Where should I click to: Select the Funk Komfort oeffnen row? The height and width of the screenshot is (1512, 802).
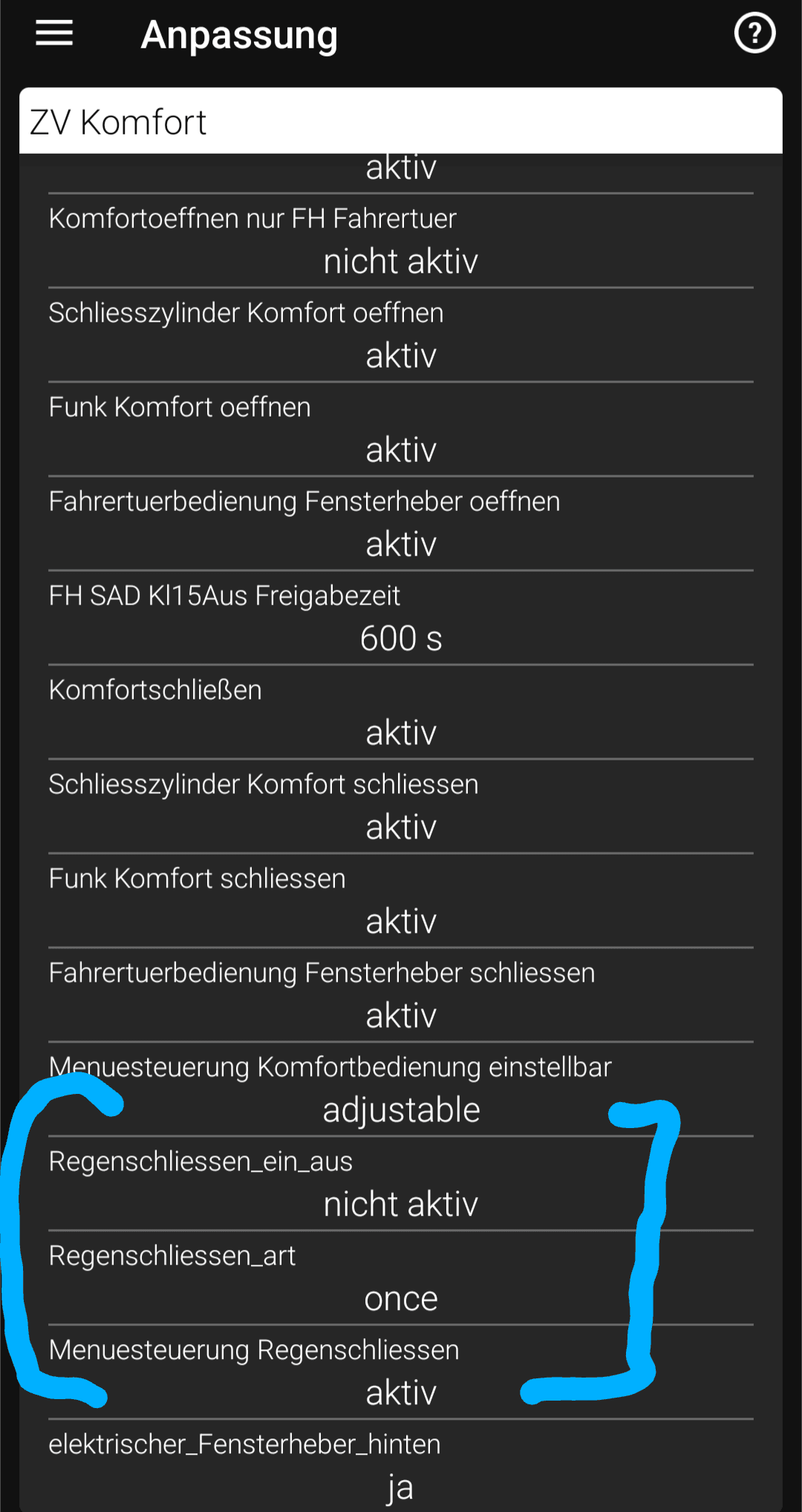click(401, 430)
